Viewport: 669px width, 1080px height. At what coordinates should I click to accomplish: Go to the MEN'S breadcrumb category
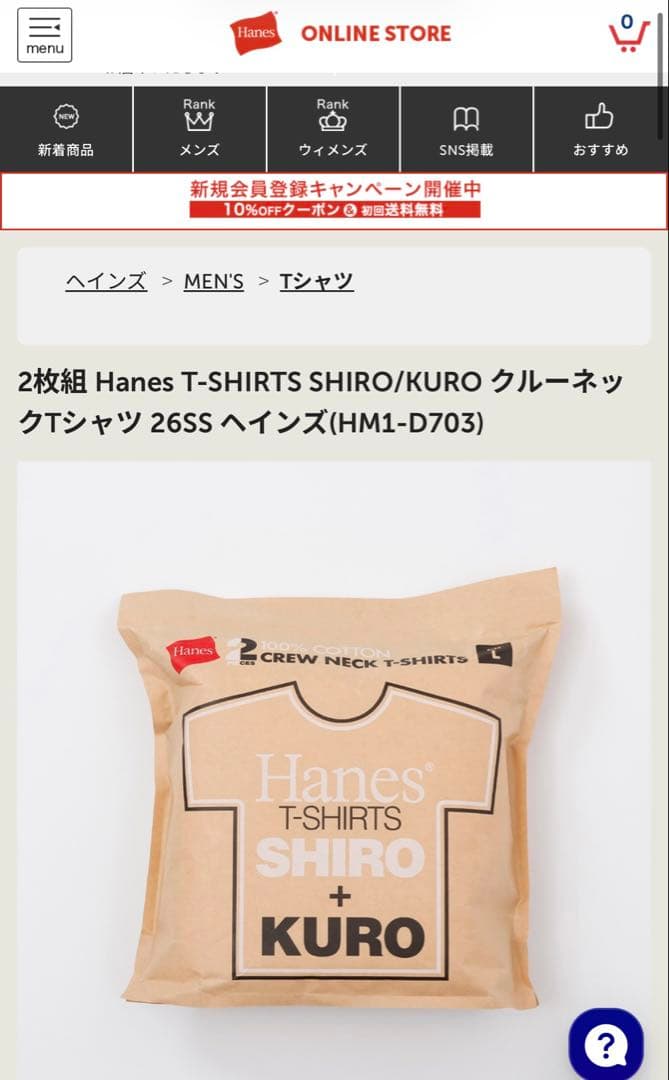[214, 281]
